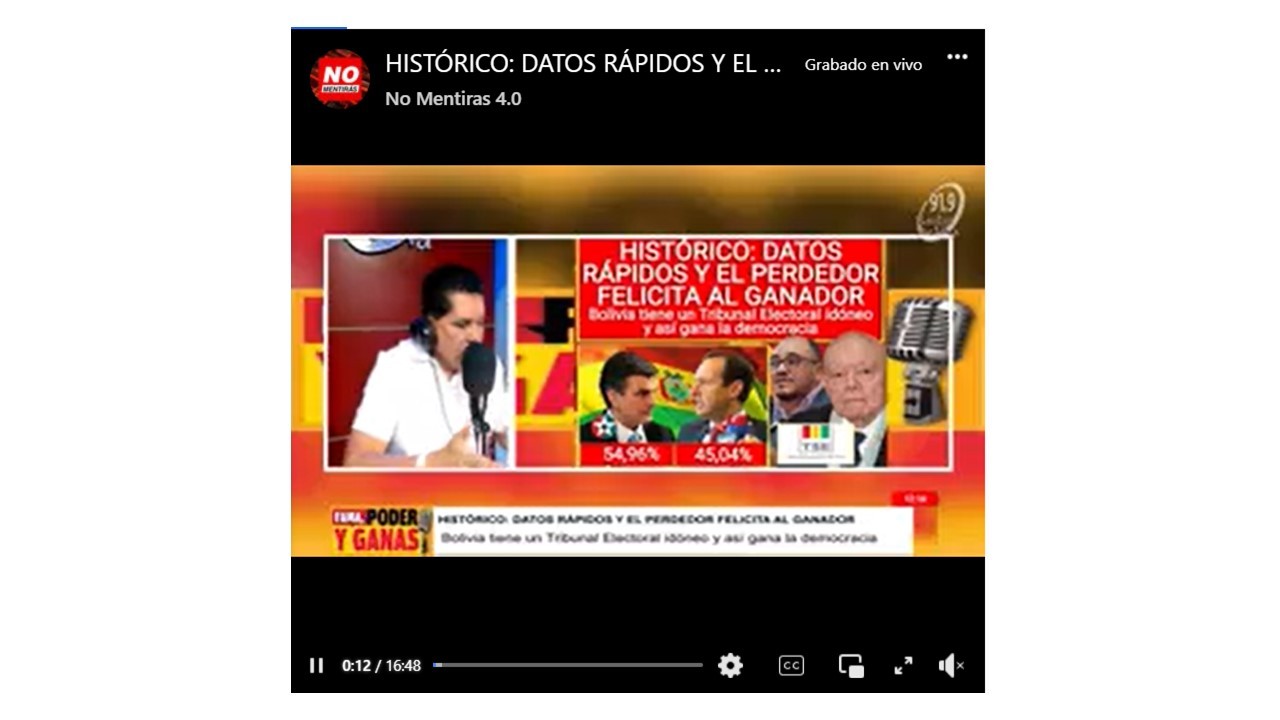Screen dimensions: 1280x720
Task: Open the HISTÓRICO video title
Action: (582, 64)
